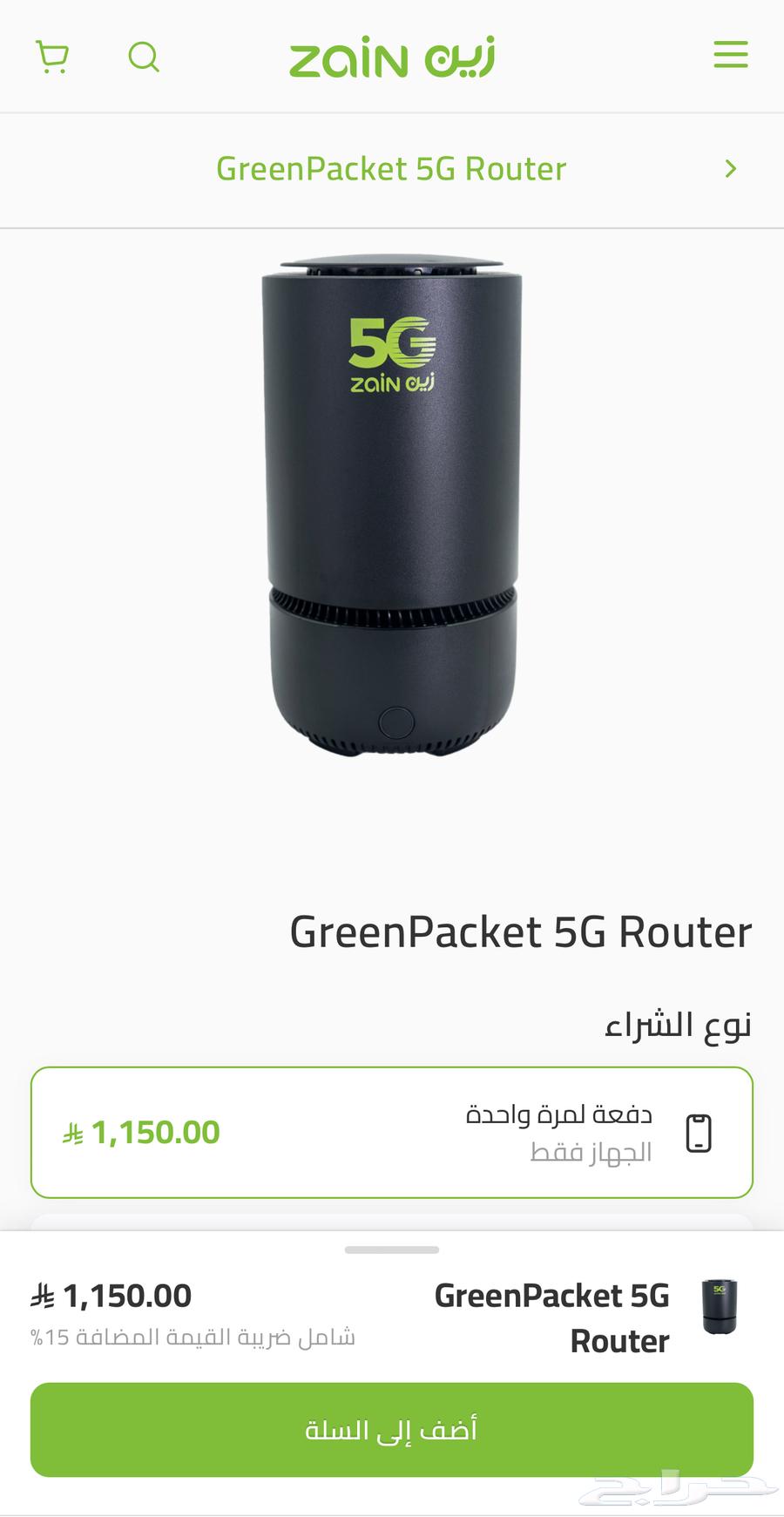Open the collapsed payment plan card partially visible
784x1517 pixels.
point(392,1220)
